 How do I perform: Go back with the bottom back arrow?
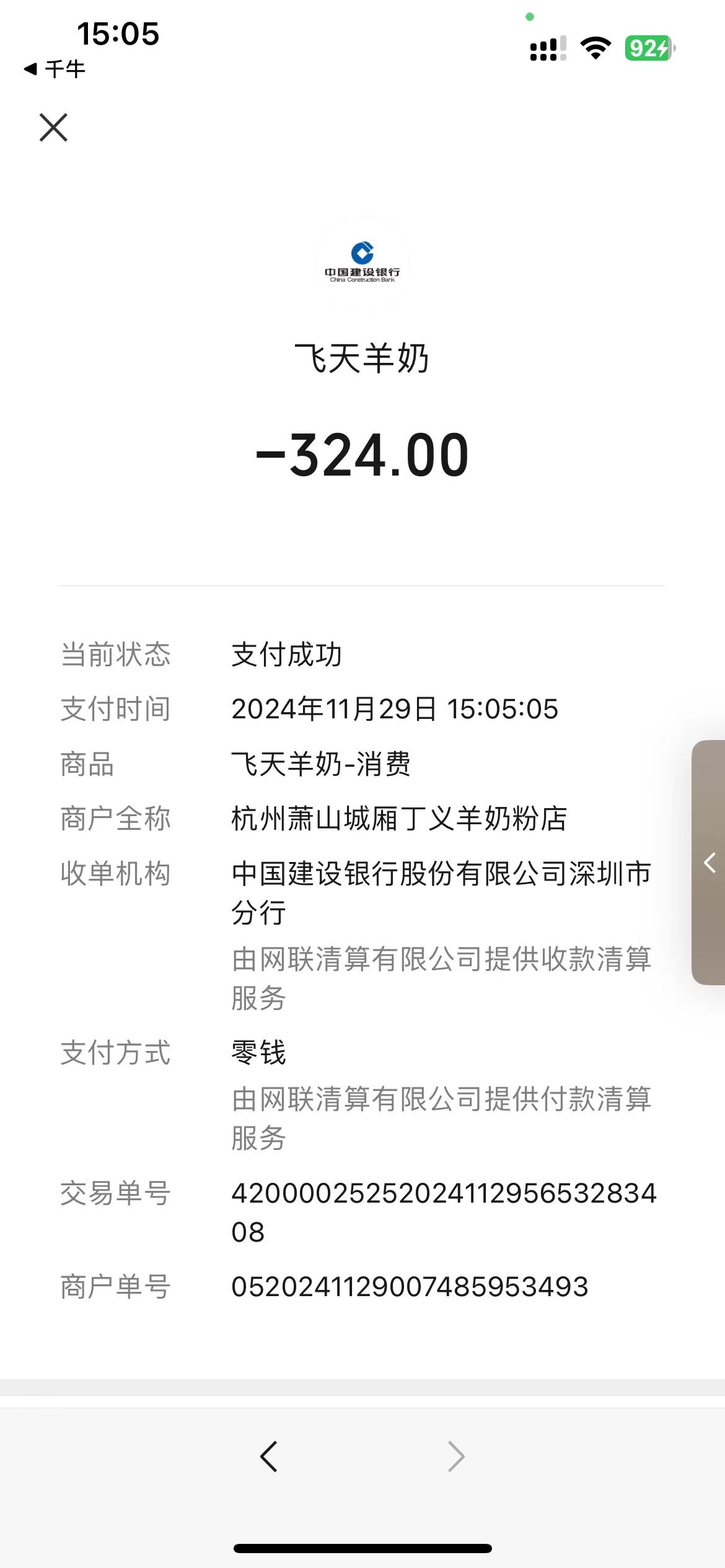coord(269,1456)
